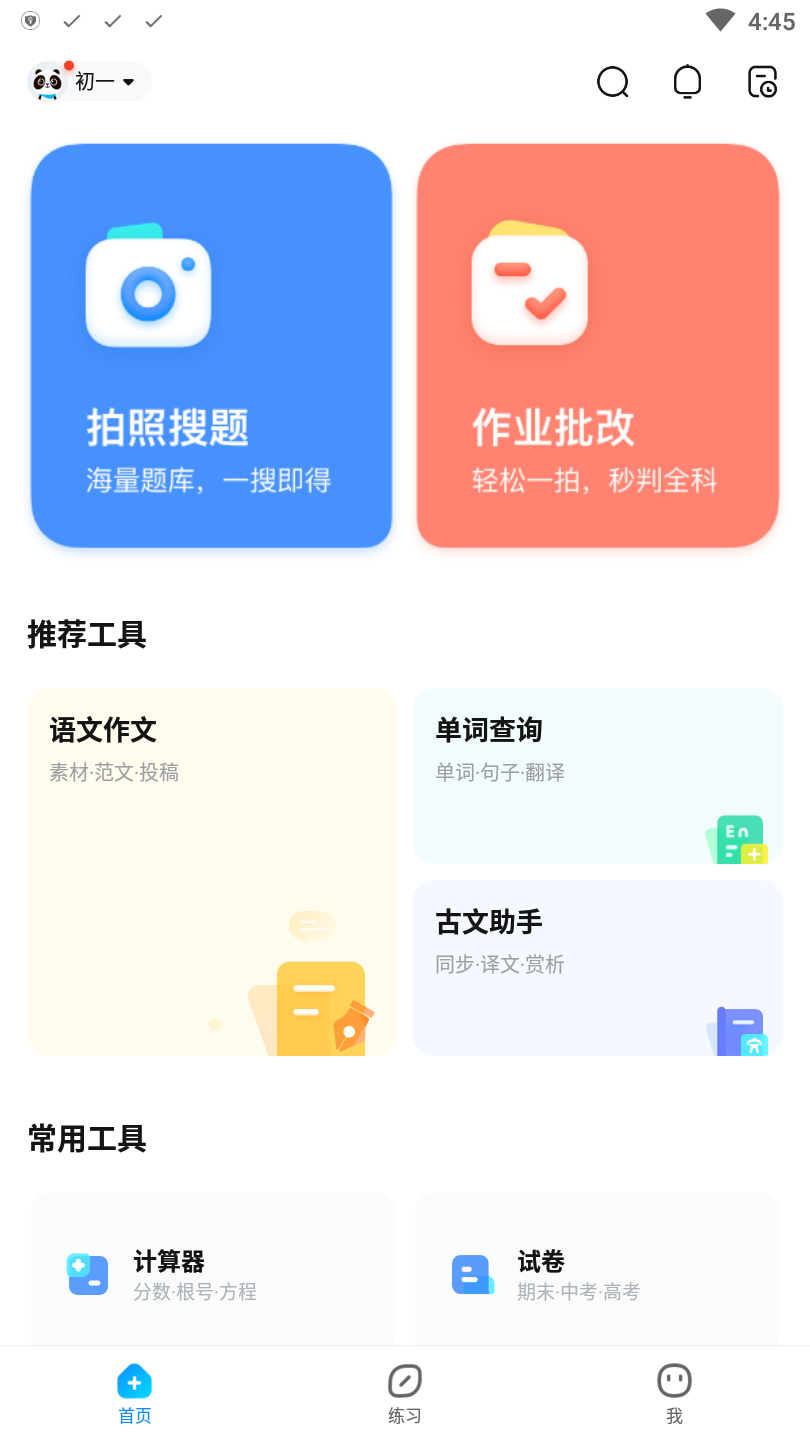Click the panda avatar
This screenshot has height=1440, width=810.
pyautogui.click(x=48, y=82)
